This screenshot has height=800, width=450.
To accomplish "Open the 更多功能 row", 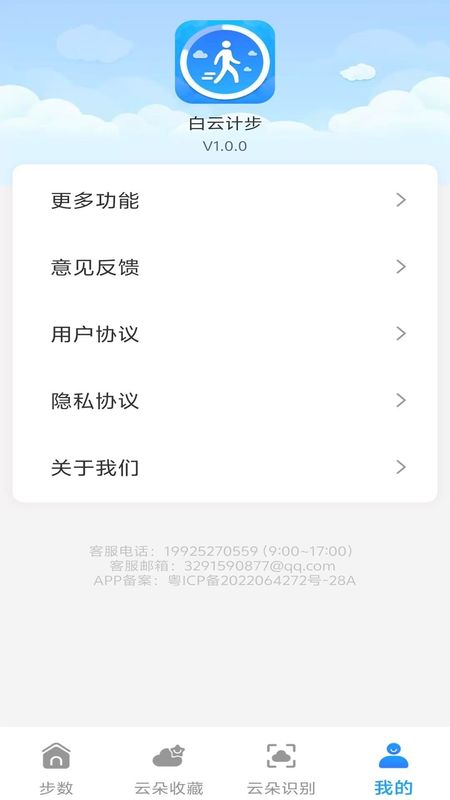I will coord(225,200).
